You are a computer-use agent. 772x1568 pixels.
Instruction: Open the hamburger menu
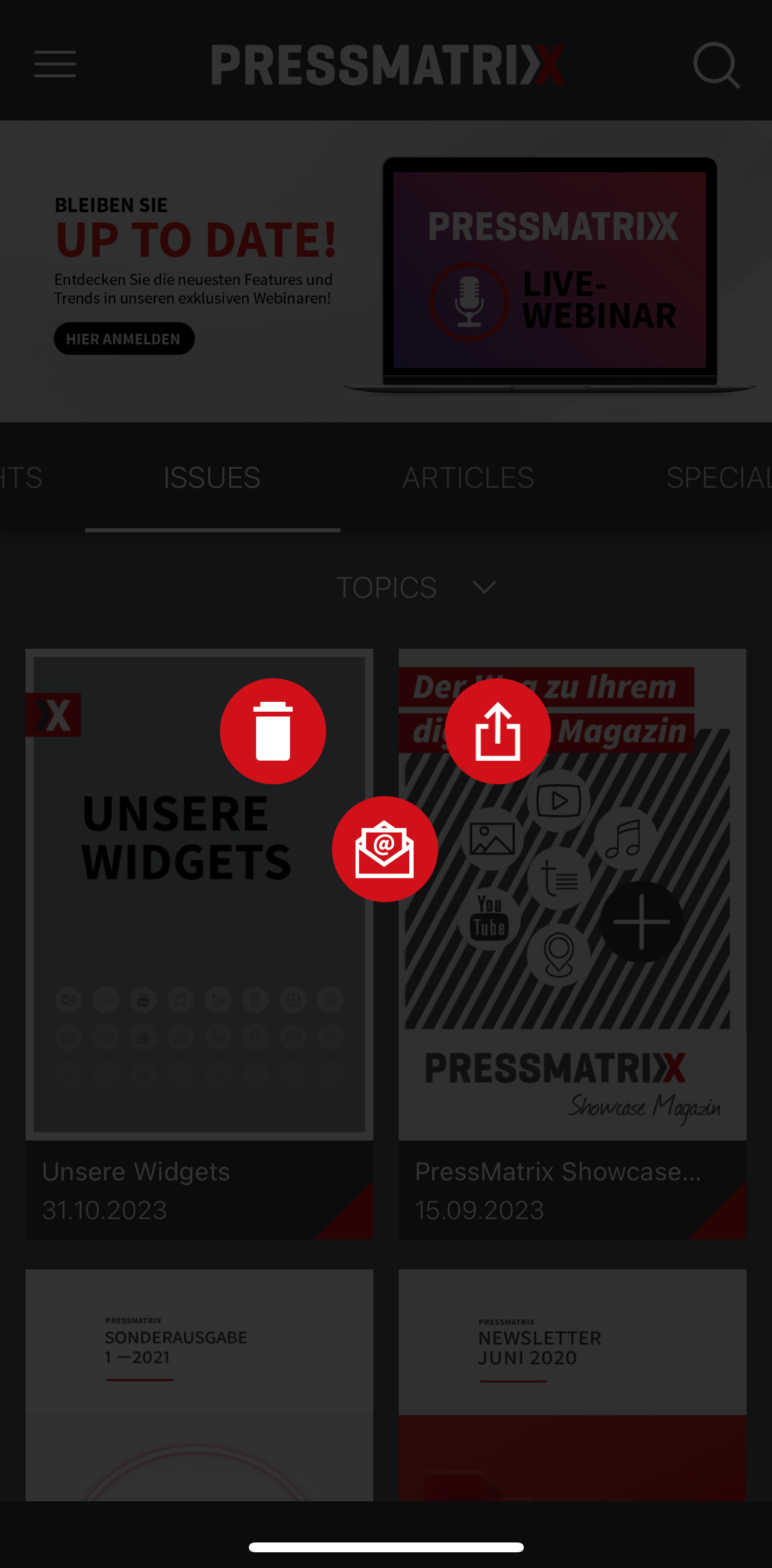(x=55, y=64)
